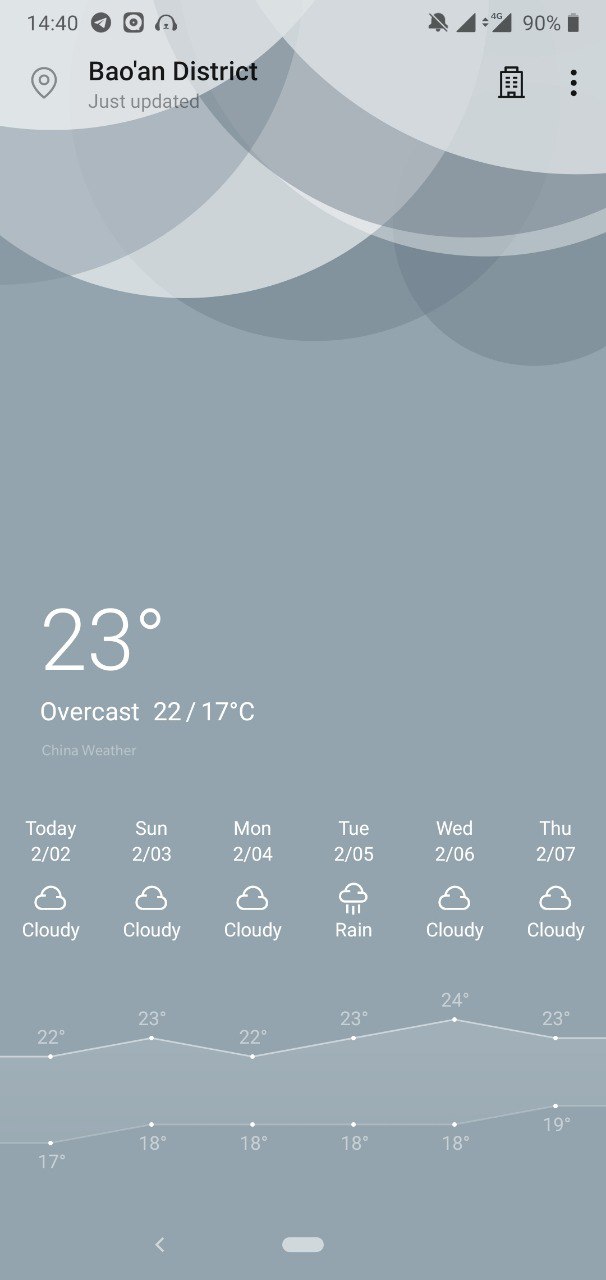The width and height of the screenshot is (606, 1280).
Task: Open the city management building icon
Action: [511, 83]
